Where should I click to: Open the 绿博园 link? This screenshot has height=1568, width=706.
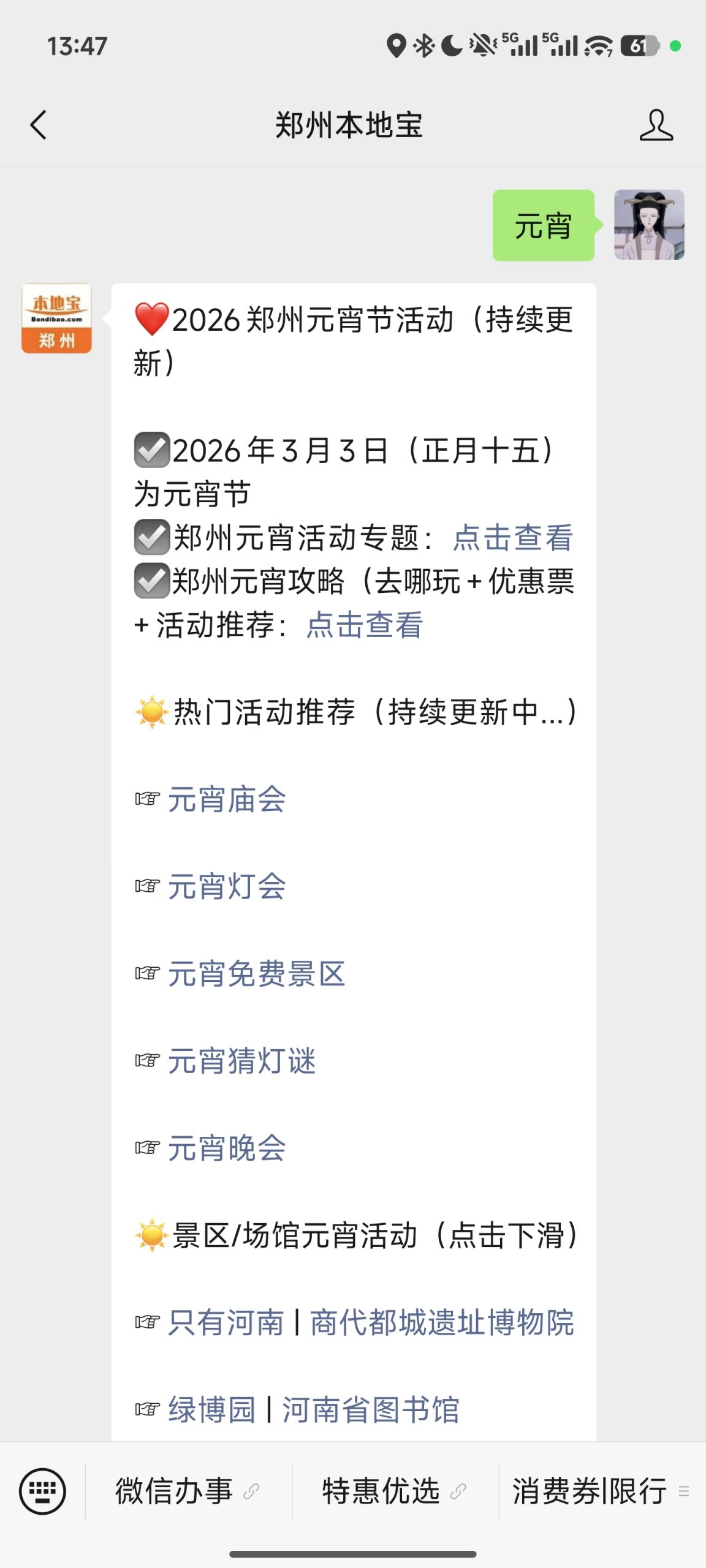click(211, 1409)
